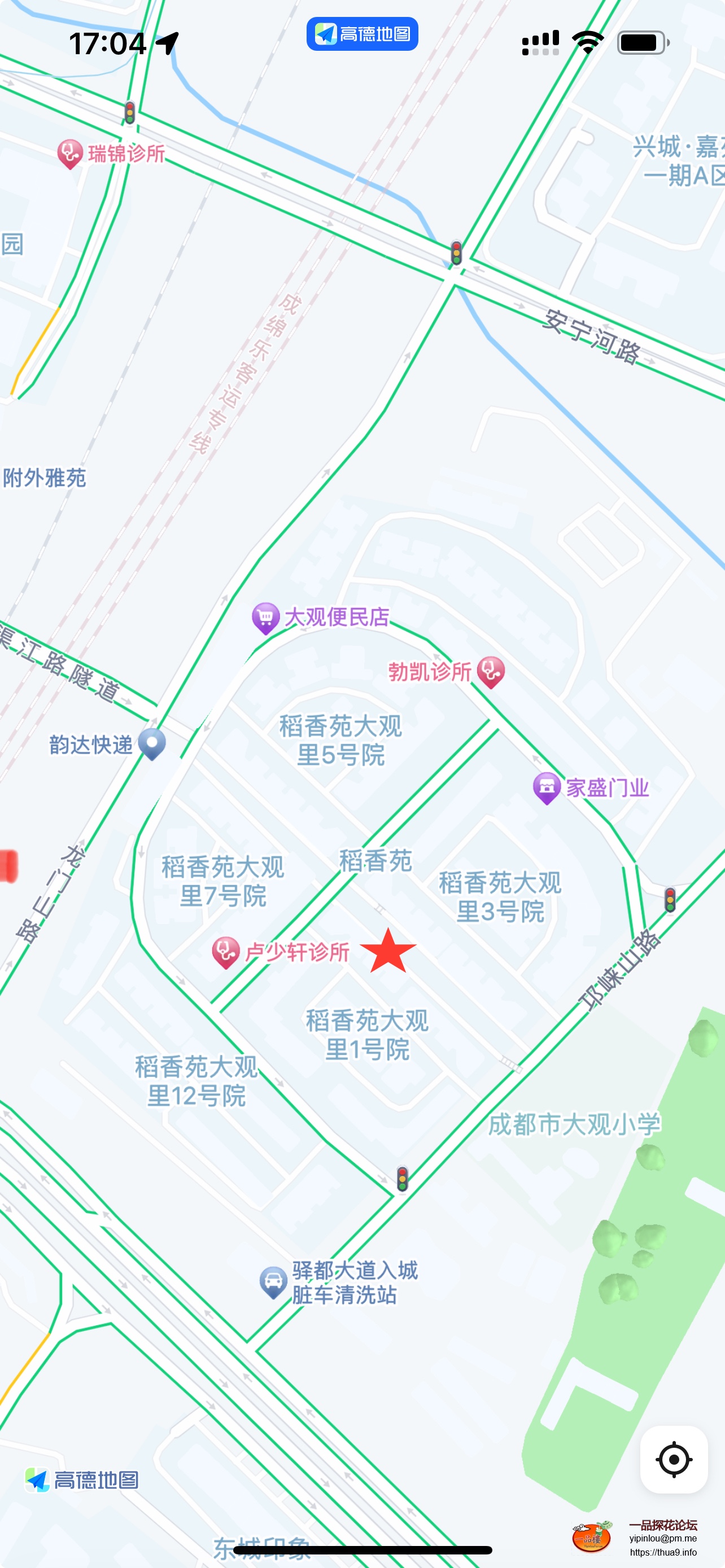This screenshot has height=1568, width=725.
Task: View details for 勃凯诊所 marker
Action: click(491, 671)
